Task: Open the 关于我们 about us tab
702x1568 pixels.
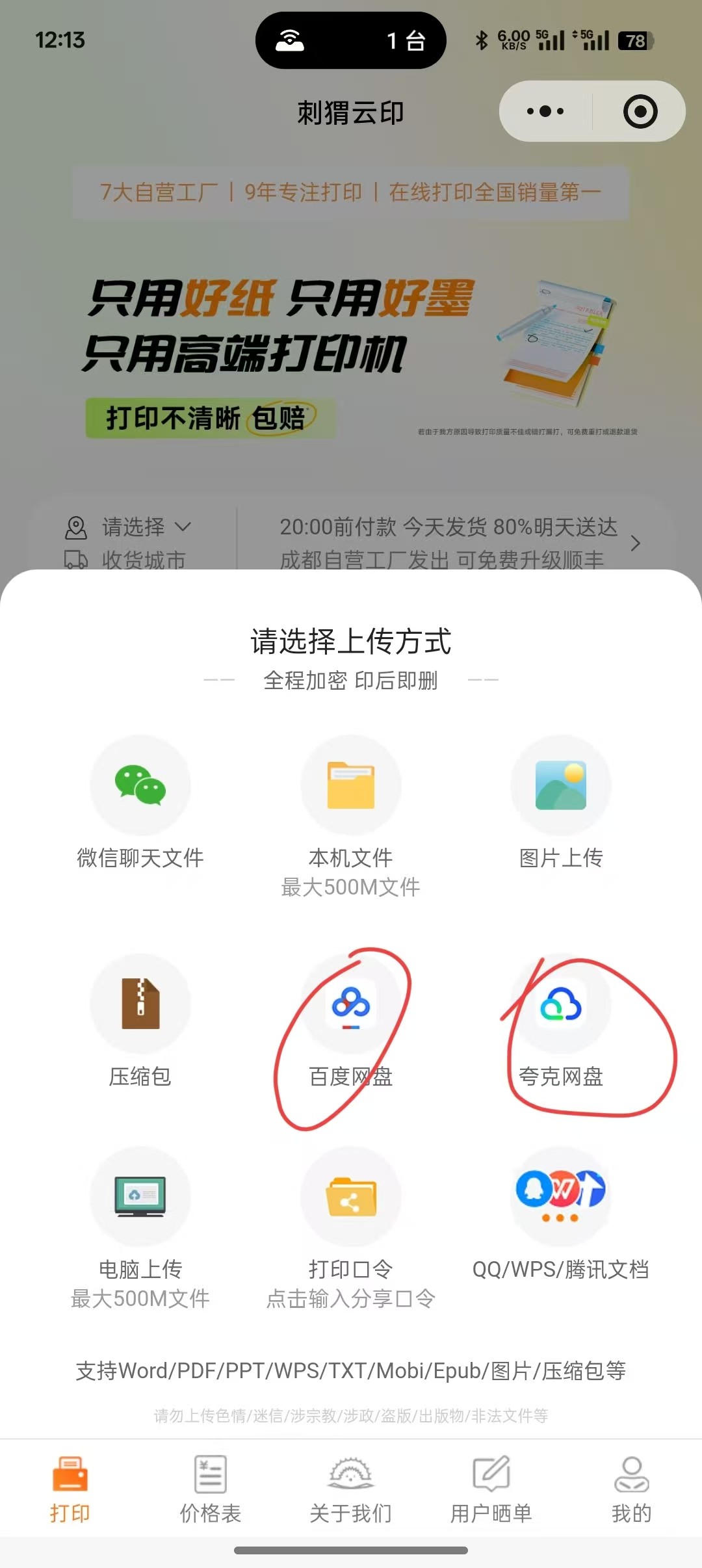Action: point(351,1489)
